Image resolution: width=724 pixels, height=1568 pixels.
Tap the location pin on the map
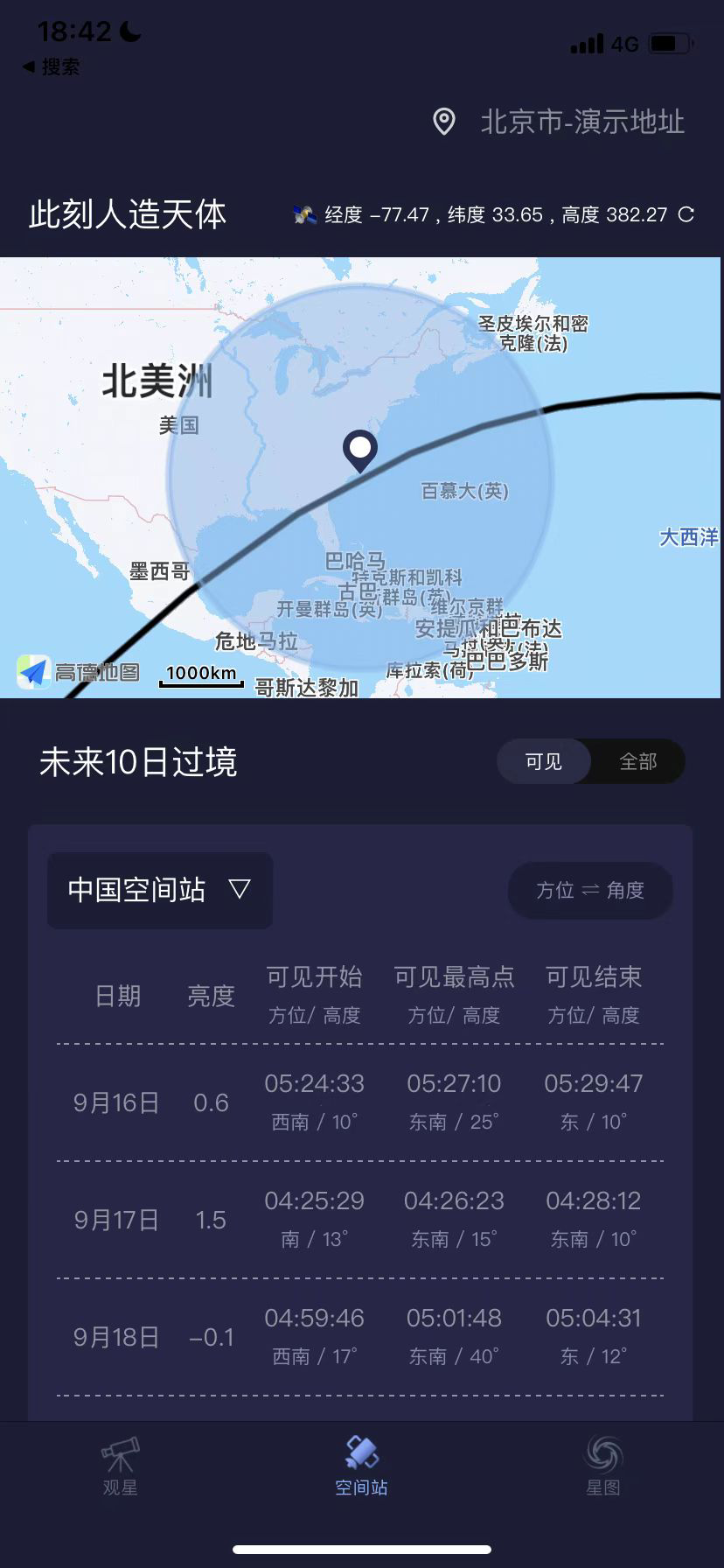(359, 450)
